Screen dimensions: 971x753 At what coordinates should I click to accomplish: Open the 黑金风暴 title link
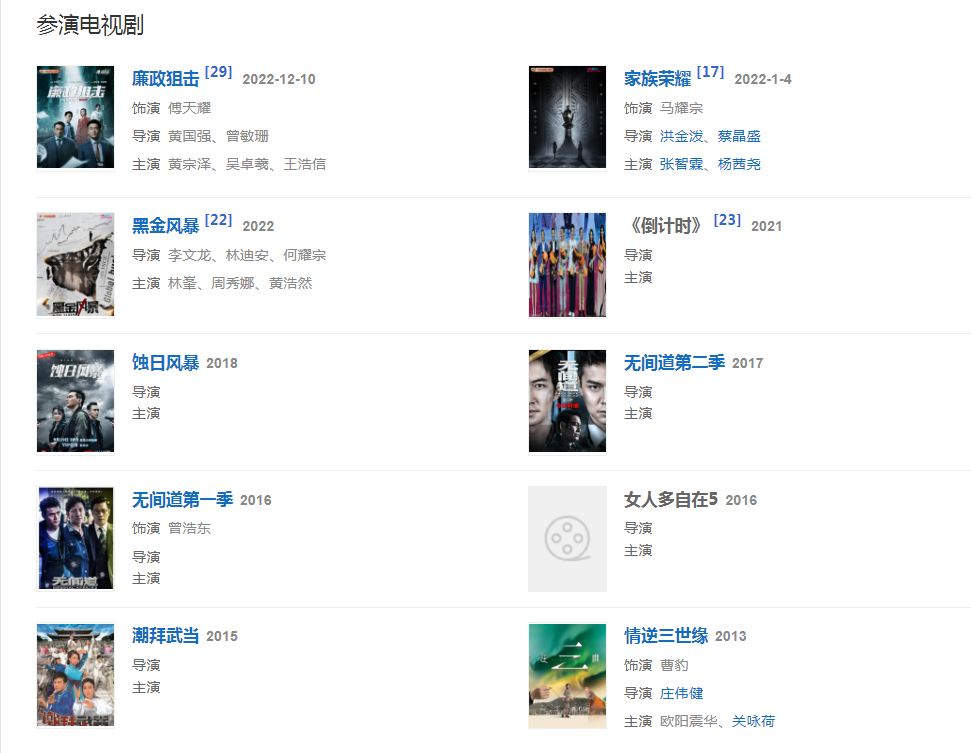(x=166, y=226)
